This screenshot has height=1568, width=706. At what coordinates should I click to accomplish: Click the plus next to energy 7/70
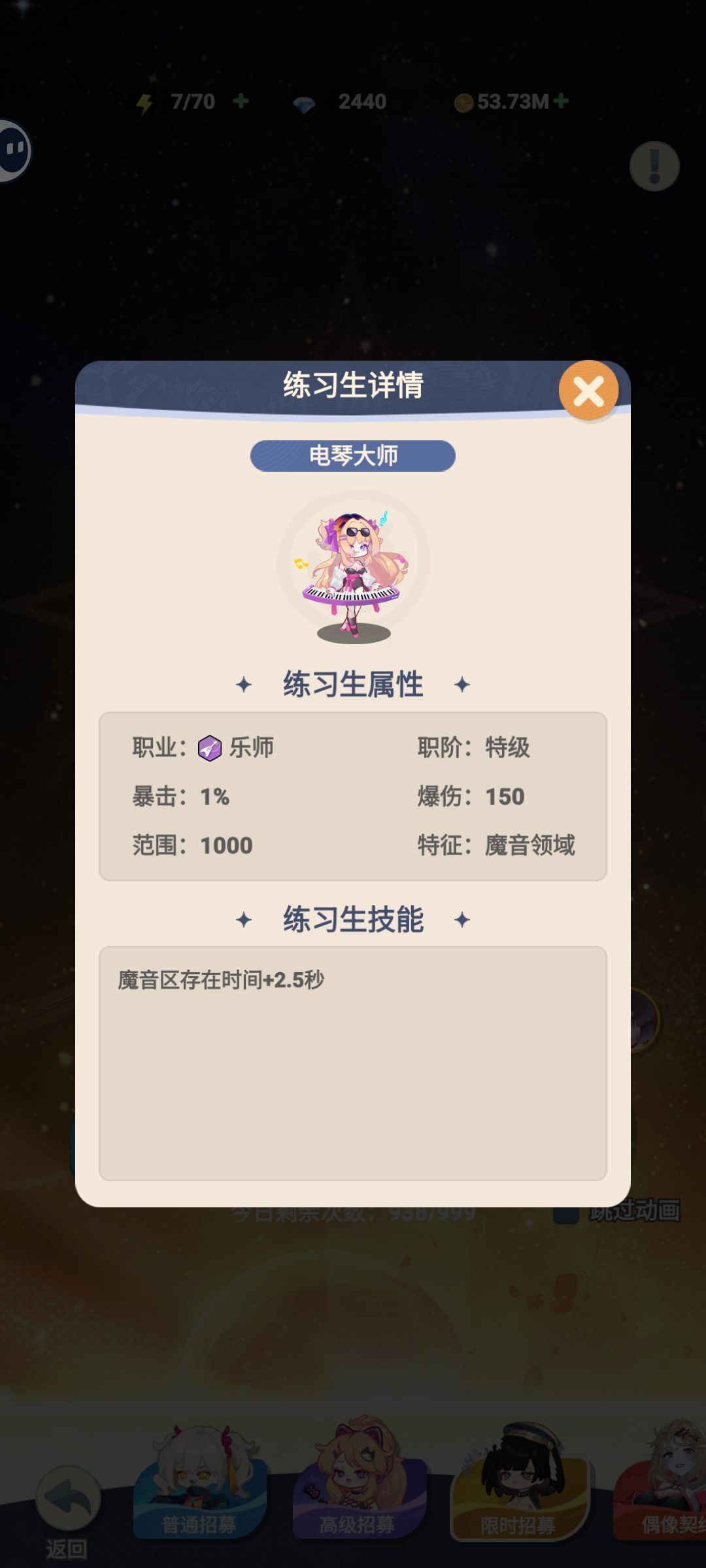[240, 101]
